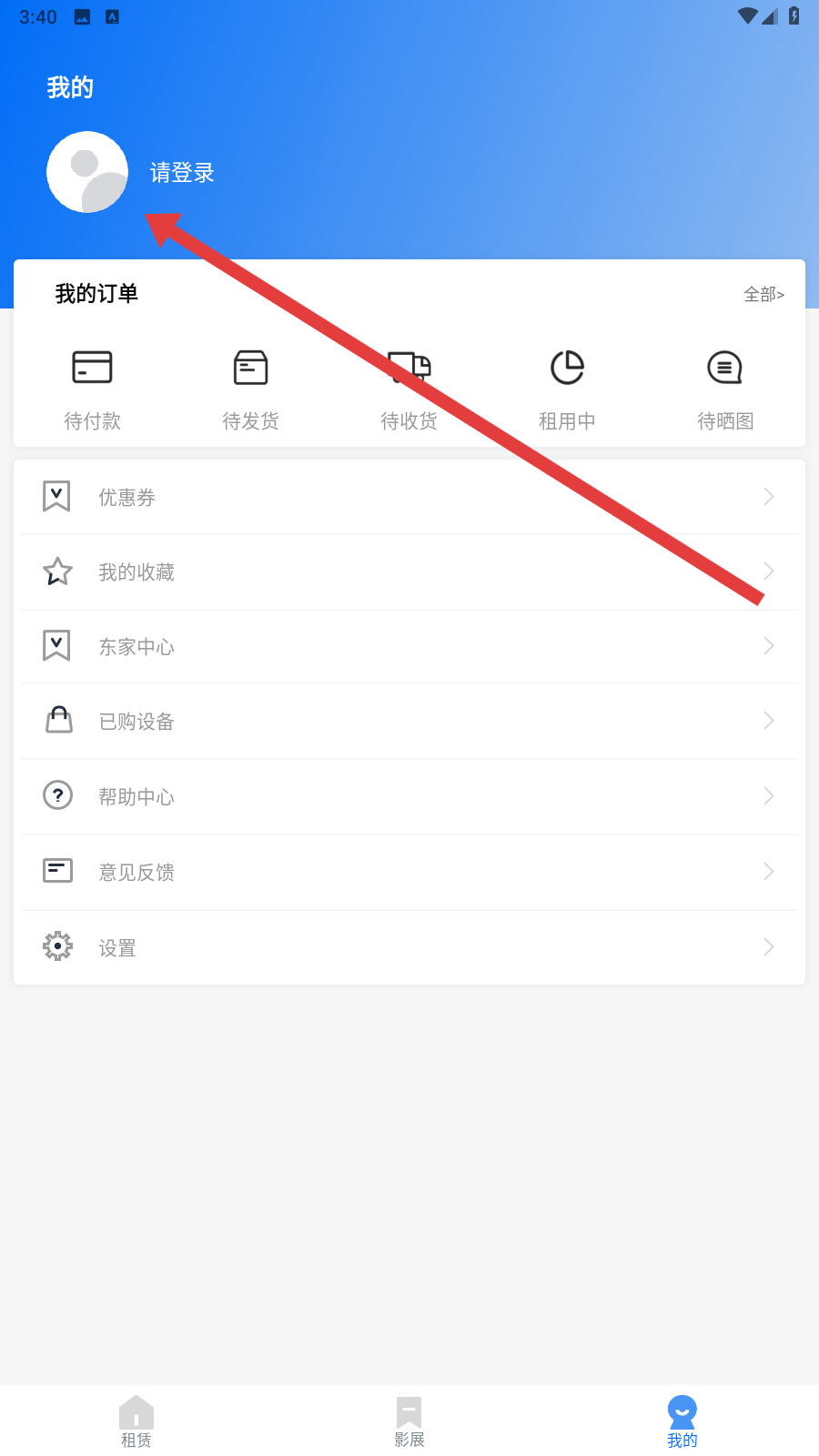Open 设置 settings
This screenshot has width=819, height=1456.
(x=409, y=947)
